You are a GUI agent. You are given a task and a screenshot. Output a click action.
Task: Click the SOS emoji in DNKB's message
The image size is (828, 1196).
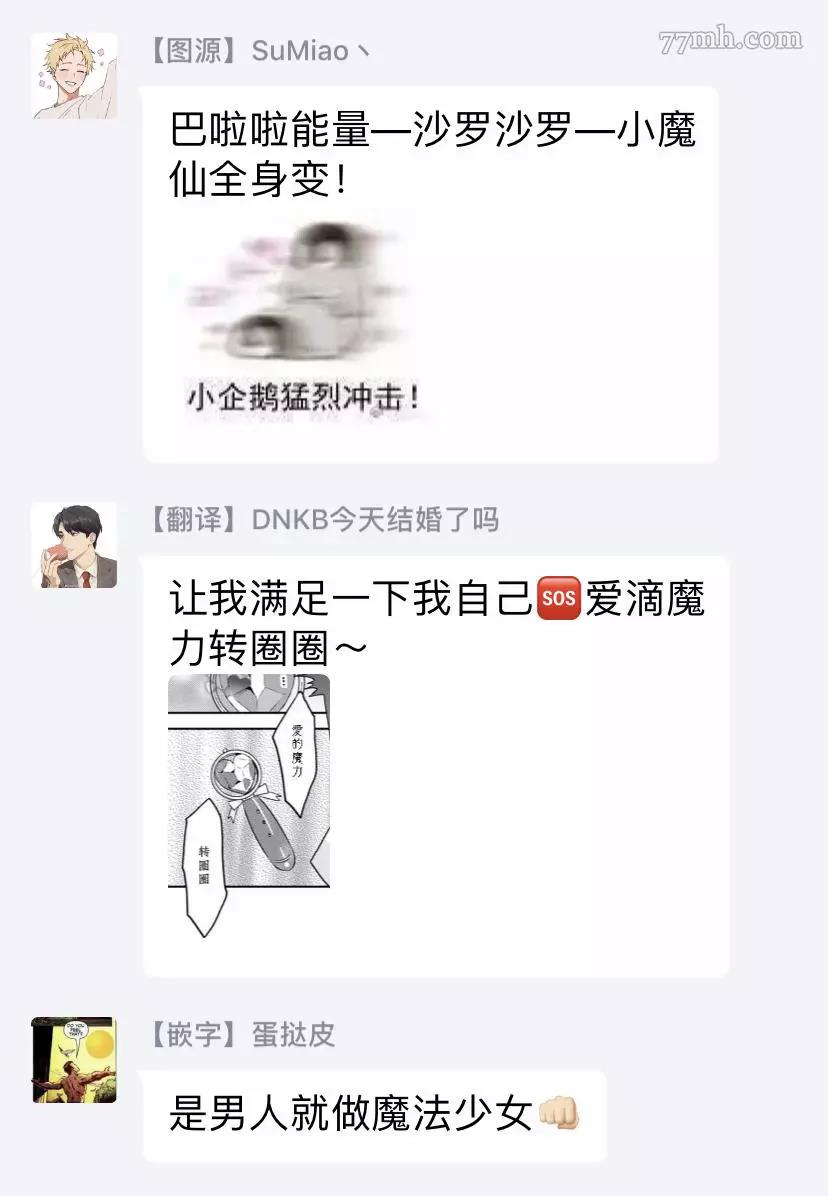[557, 597]
